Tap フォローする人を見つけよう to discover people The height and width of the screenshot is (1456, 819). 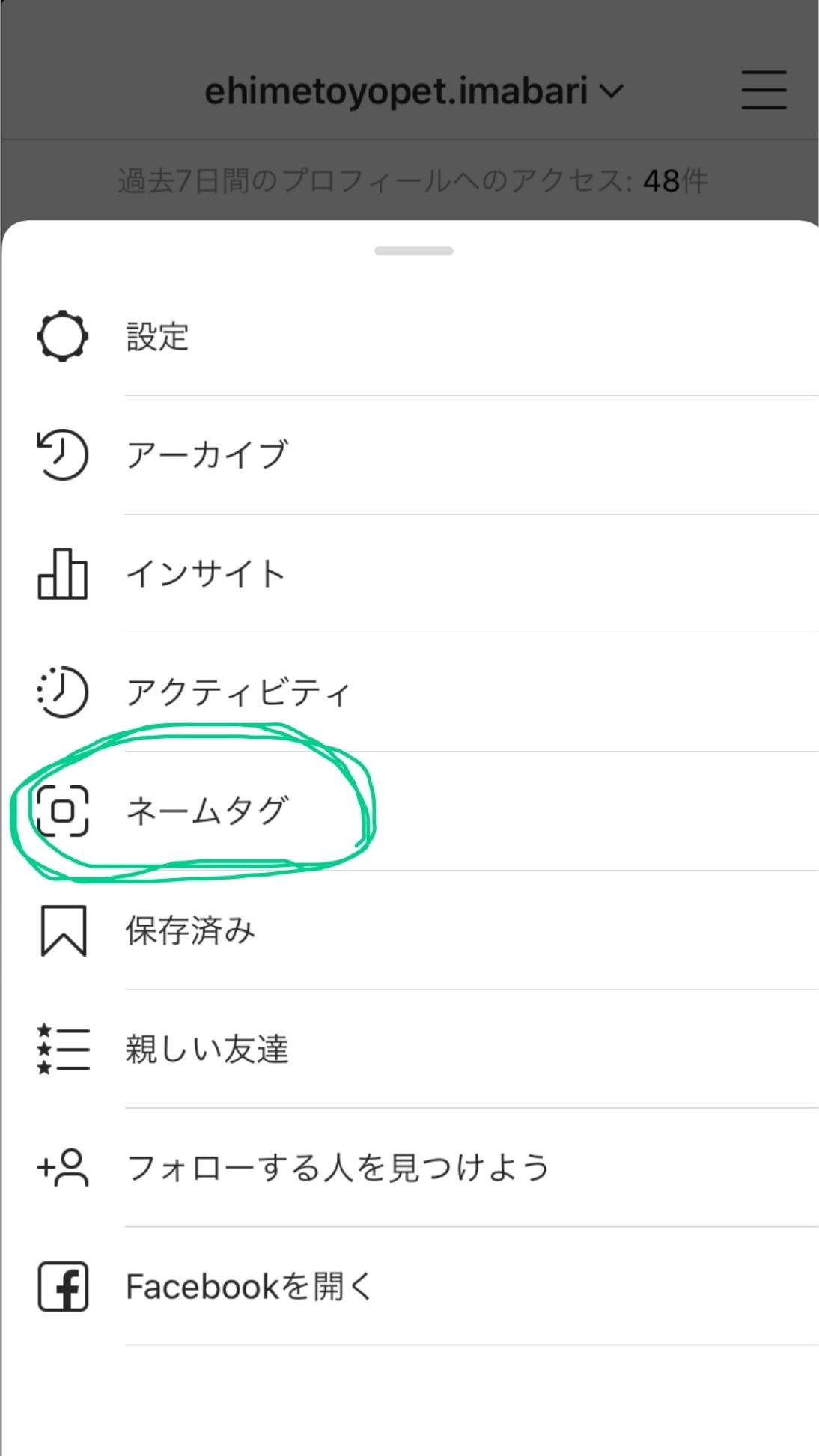pyautogui.click(x=409, y=1167)
